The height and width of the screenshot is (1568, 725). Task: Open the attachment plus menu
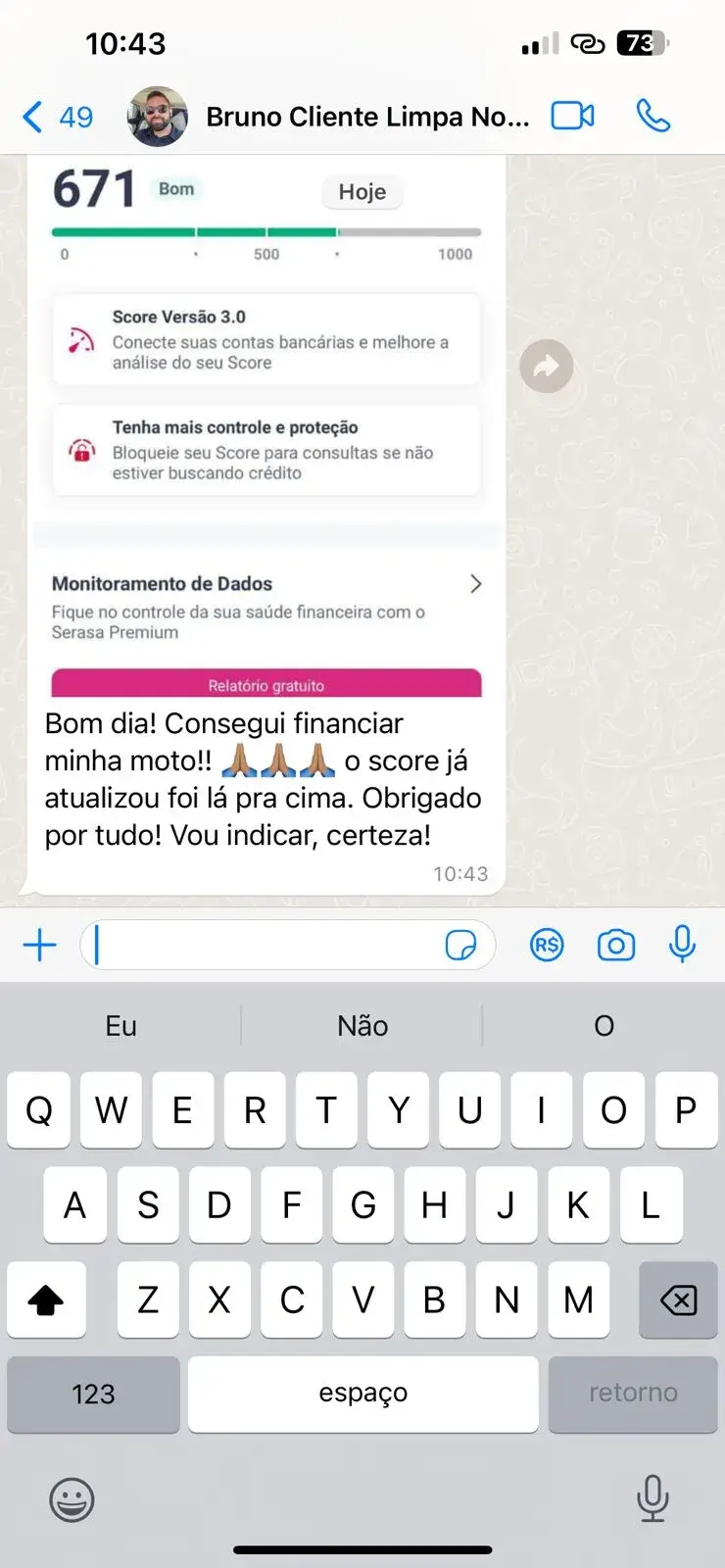click(39, 944)
